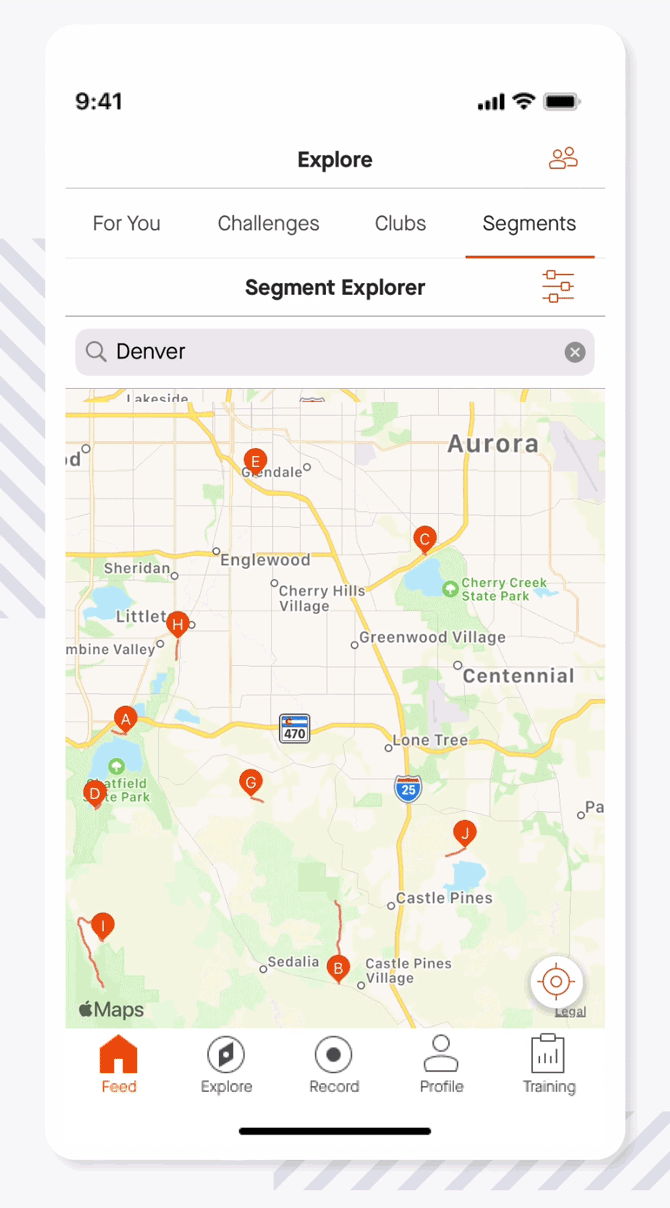The height and width of the screenshot is (1208, 670).
Task: Open the Explore bottom tab
Action: [x=226, y=1065]
